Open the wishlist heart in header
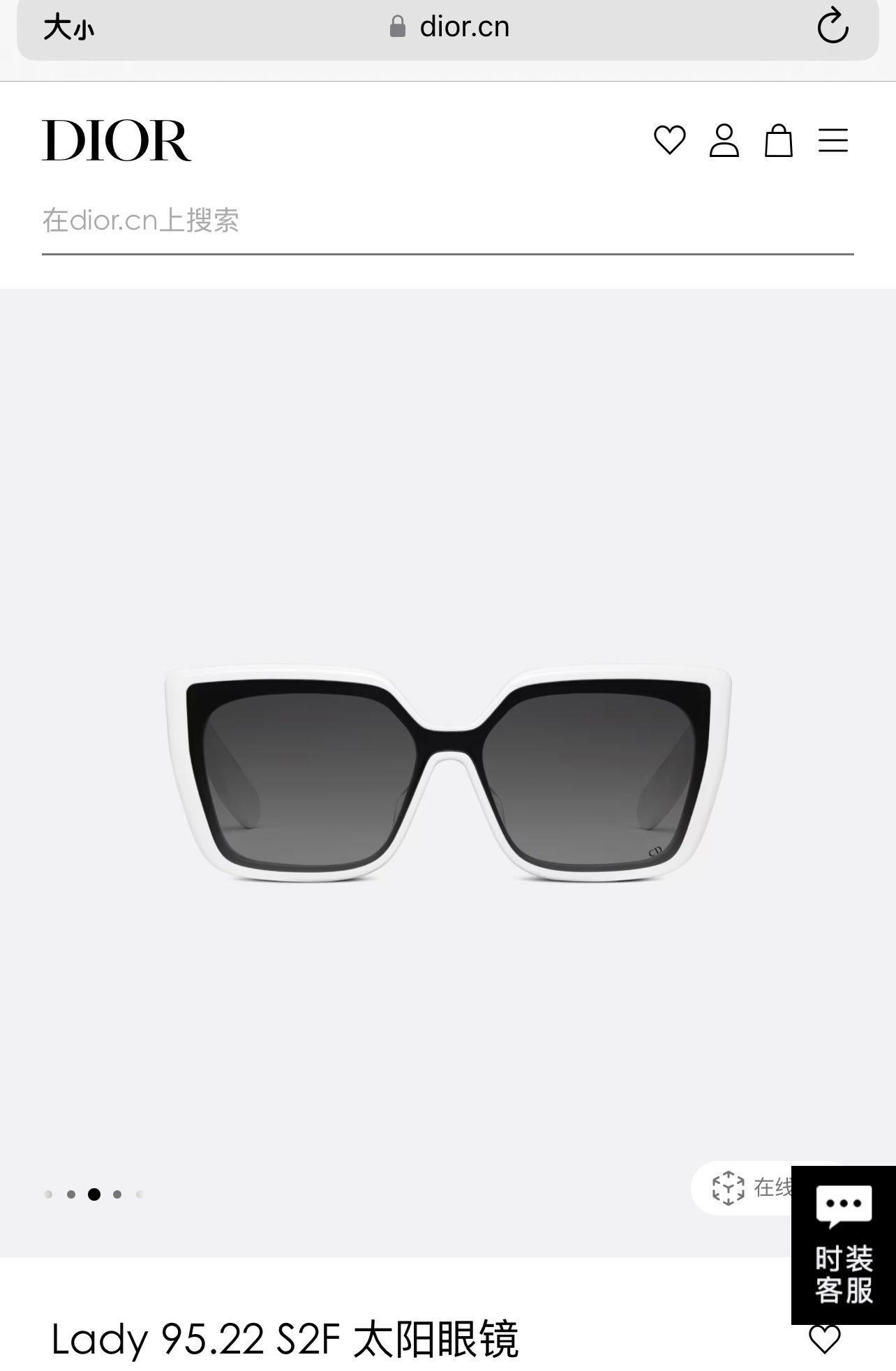Screen dimensions: 896x1371 (x=669, y=140)
